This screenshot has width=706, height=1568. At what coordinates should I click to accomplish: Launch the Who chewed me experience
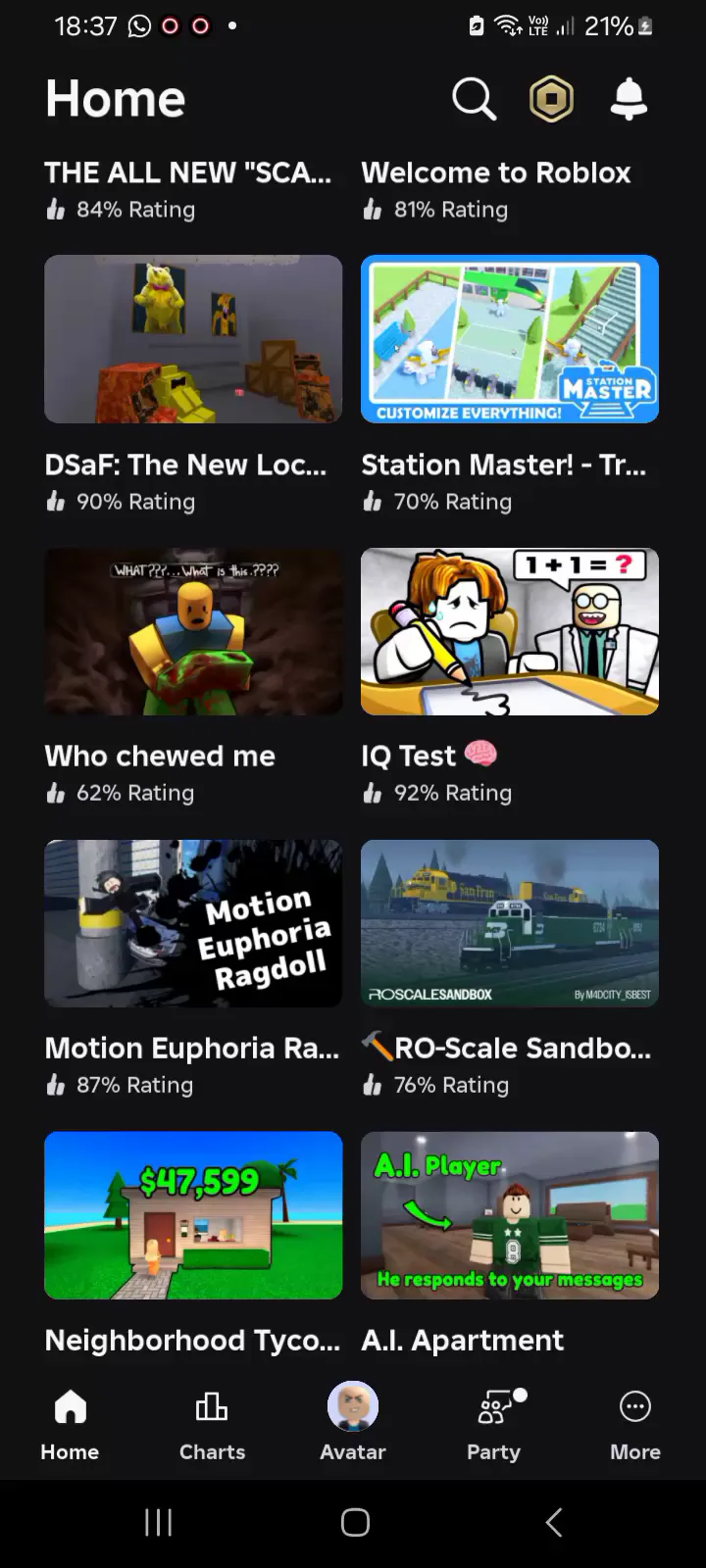click(x=193, y=631)
